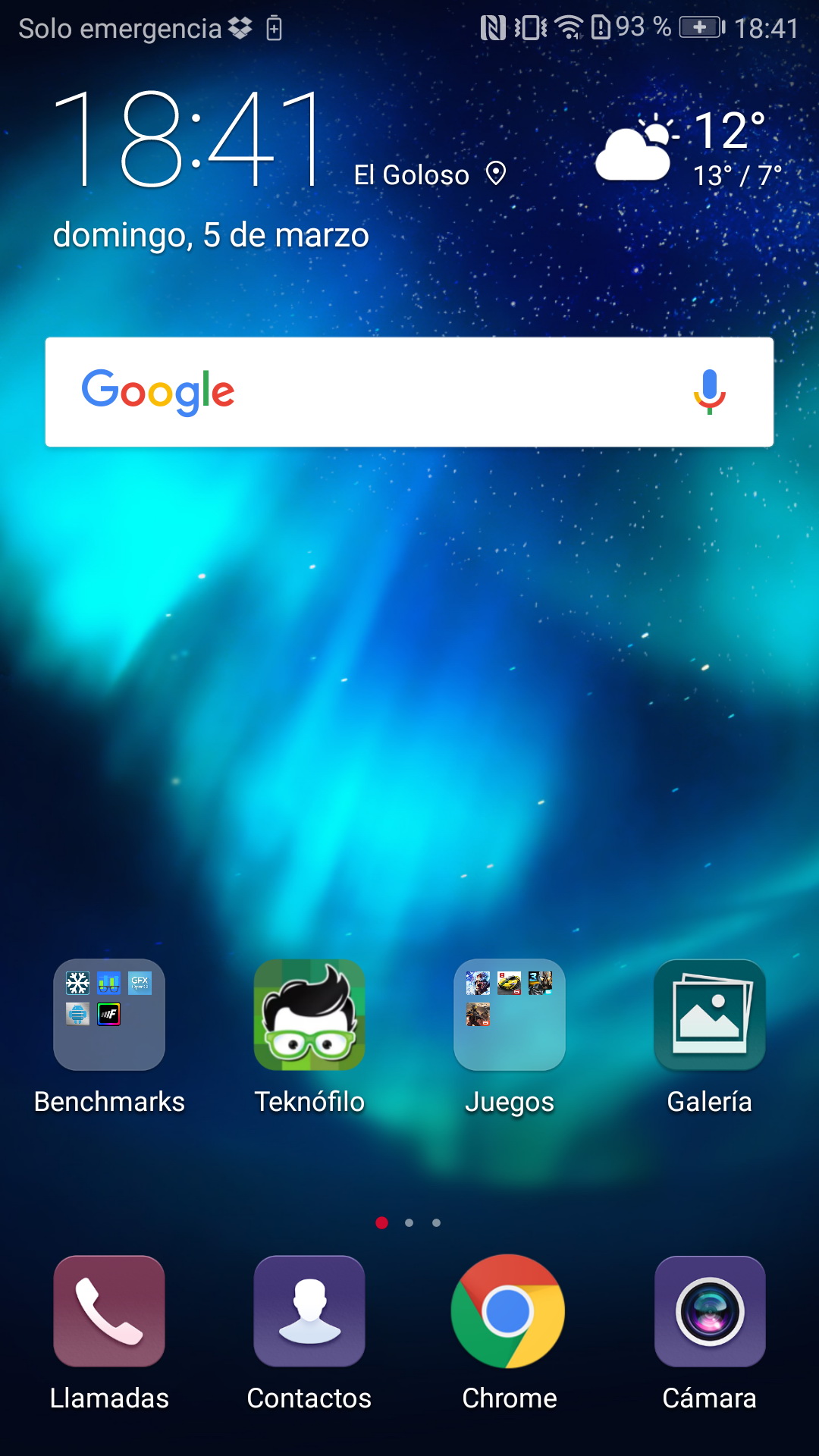Open weather details for 12°
The height and width of the screenshot is (1456, 819).
click(730, 130)
